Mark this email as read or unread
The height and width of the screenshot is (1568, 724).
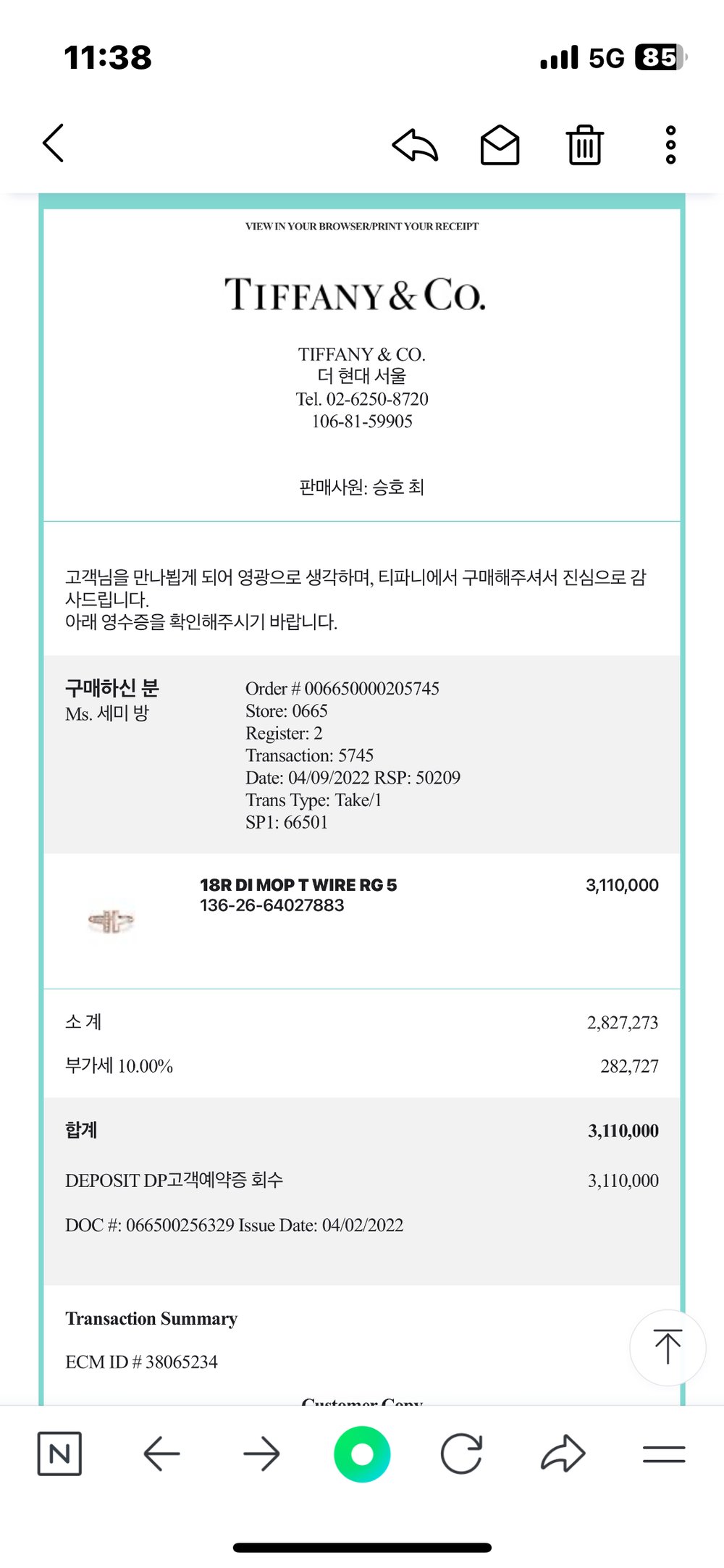tap(500, 145)
